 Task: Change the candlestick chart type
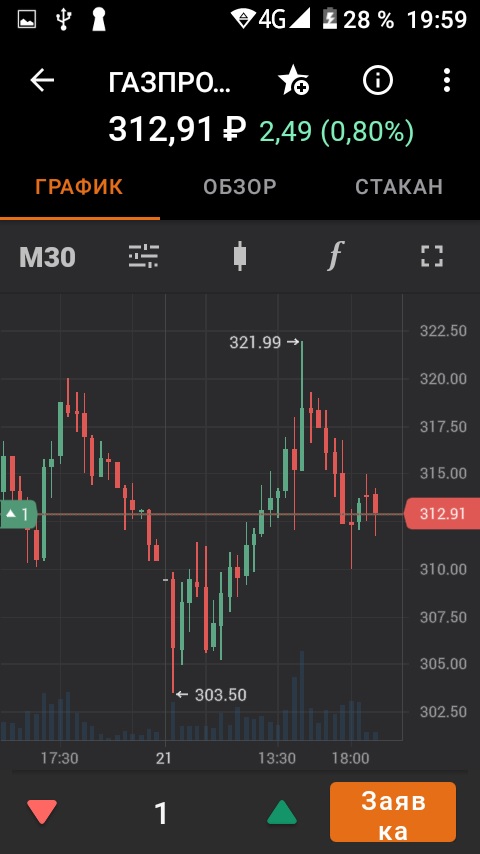coord(240,257)
